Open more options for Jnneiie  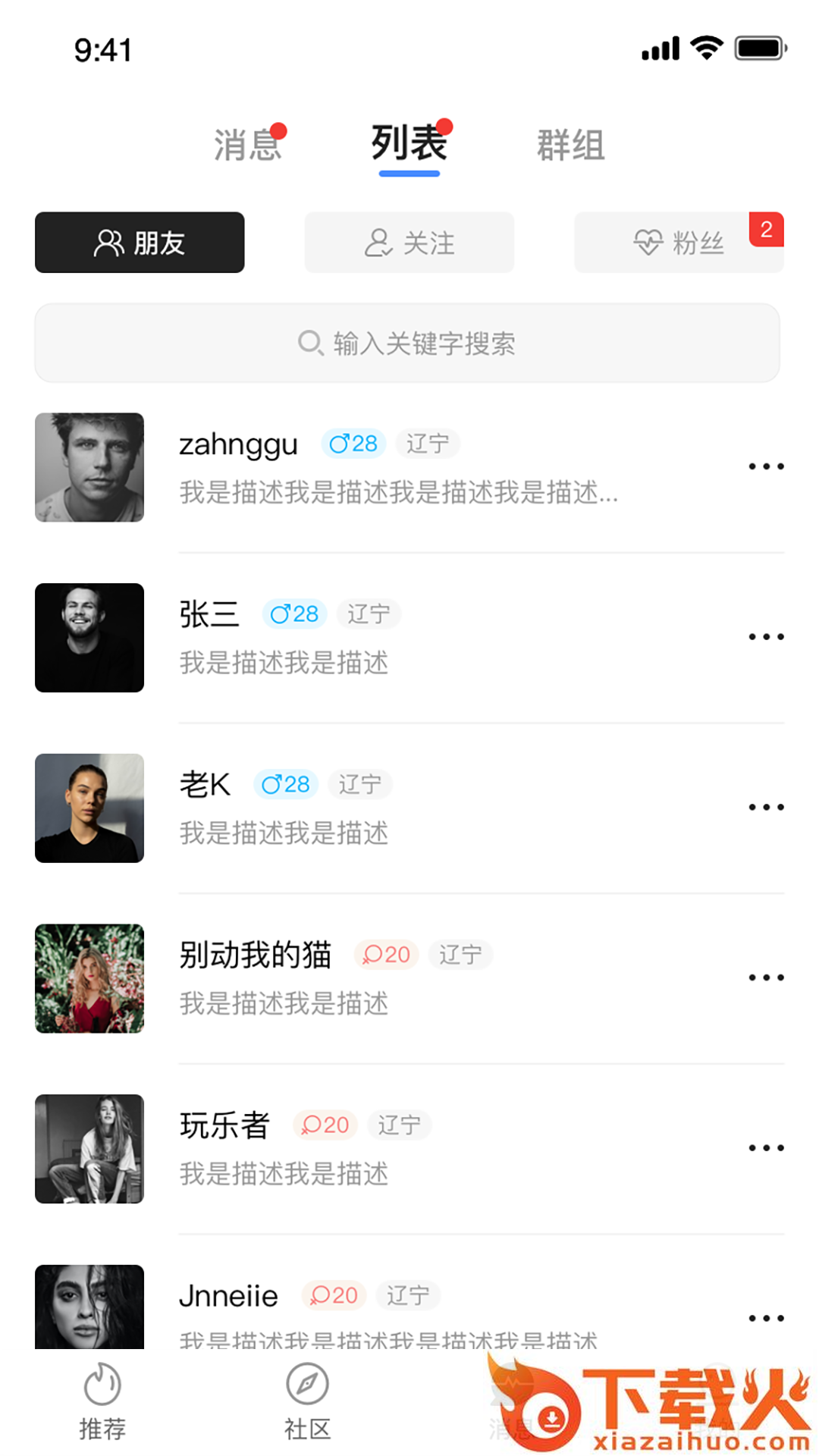point(766,1318)
